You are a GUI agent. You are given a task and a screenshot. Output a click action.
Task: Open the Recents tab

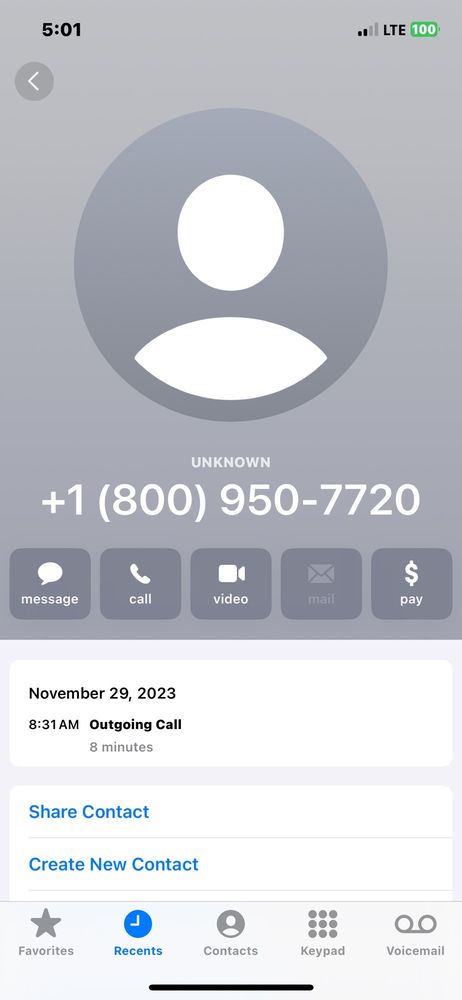138,932
